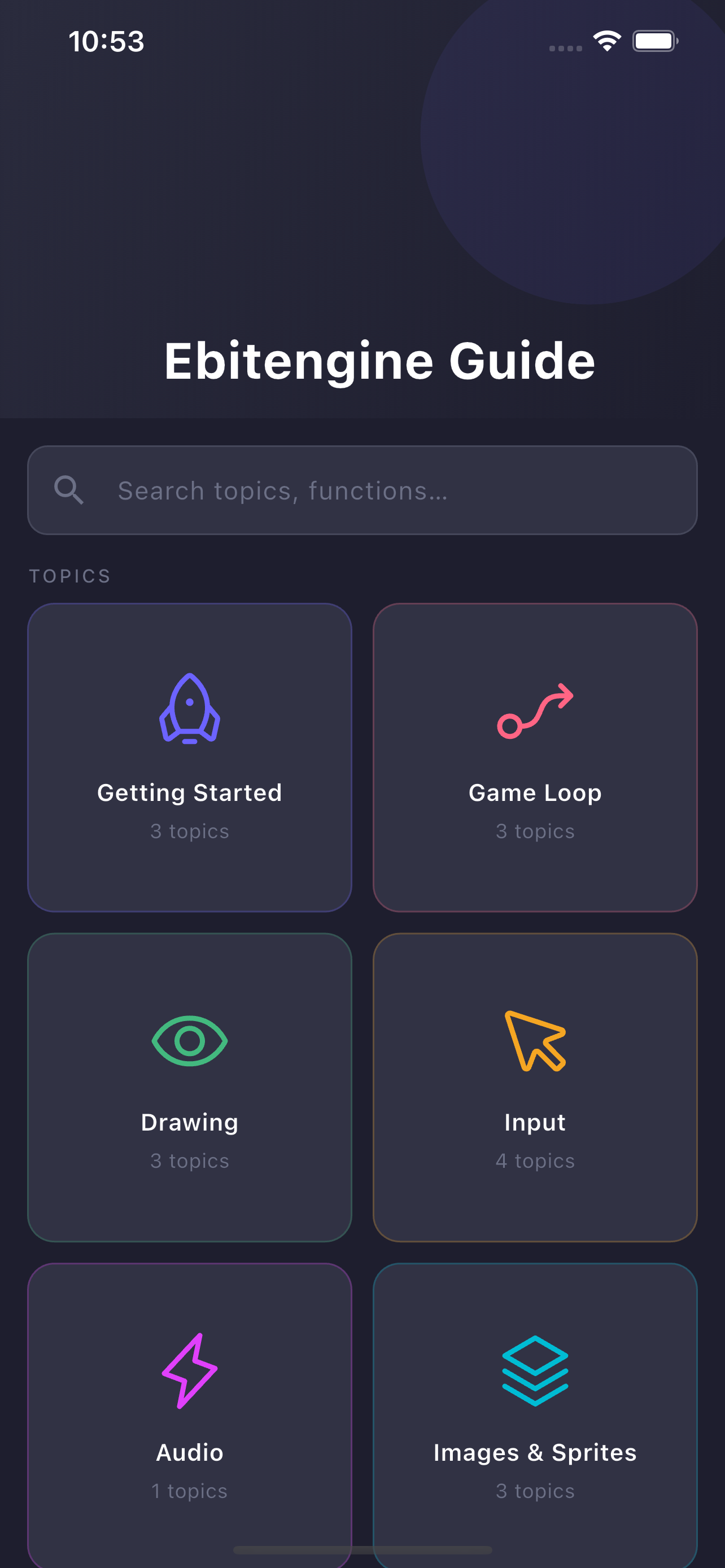This screenshot has height=1568, width=725.
Task: Tap the Wi-Fi icon in status bar
Action: click(x=606, y=41)
